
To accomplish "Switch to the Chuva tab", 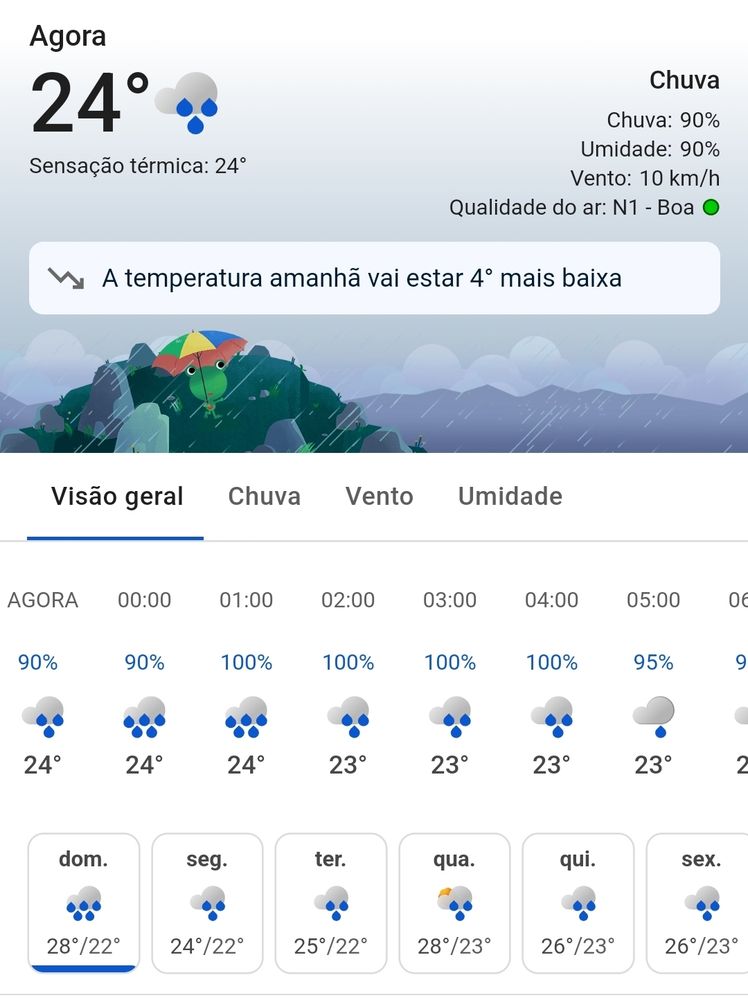I will pyautogui.click(x=264, y=496).
